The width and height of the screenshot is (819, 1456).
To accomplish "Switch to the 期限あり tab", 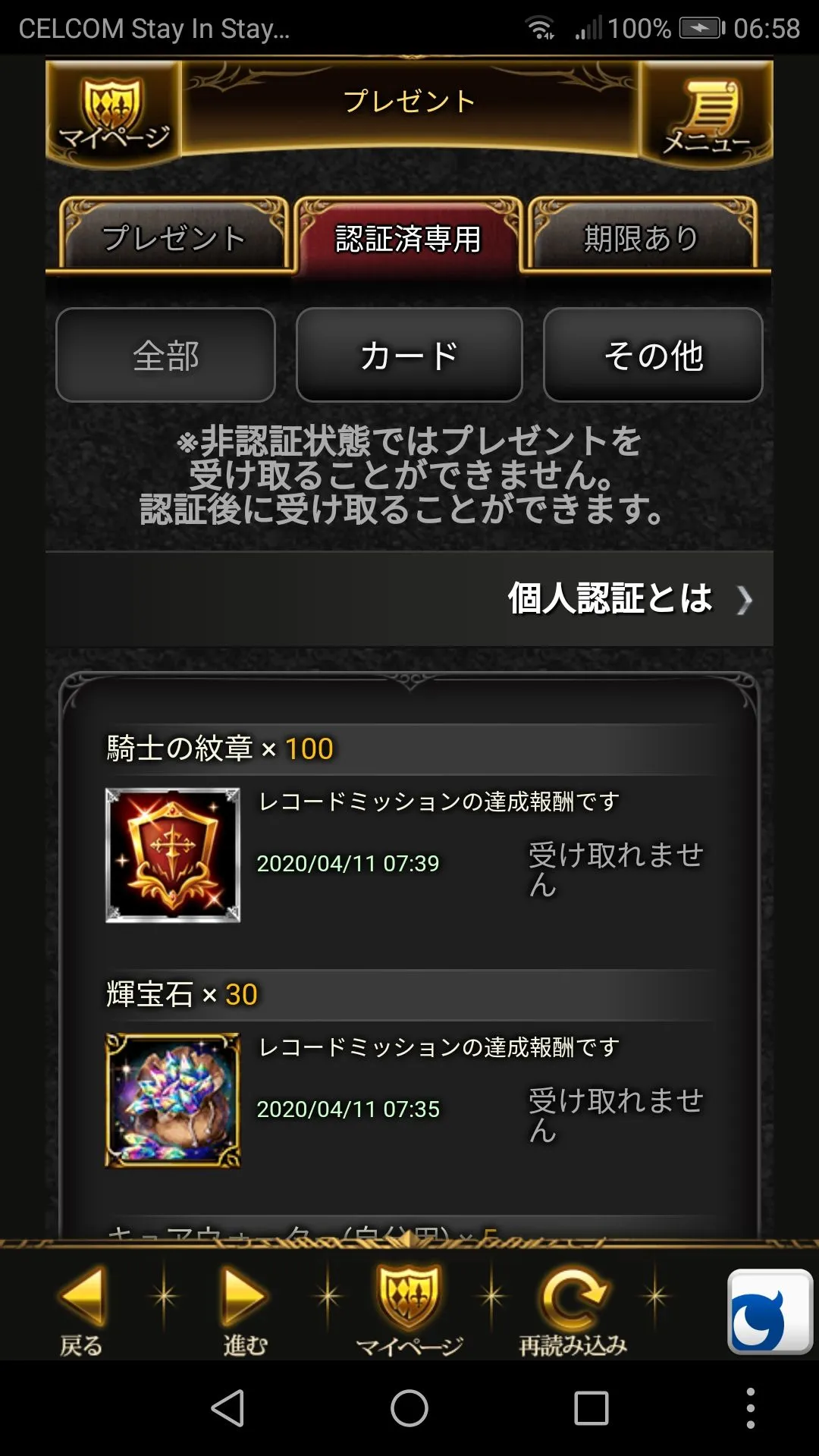I will (642, 237).
